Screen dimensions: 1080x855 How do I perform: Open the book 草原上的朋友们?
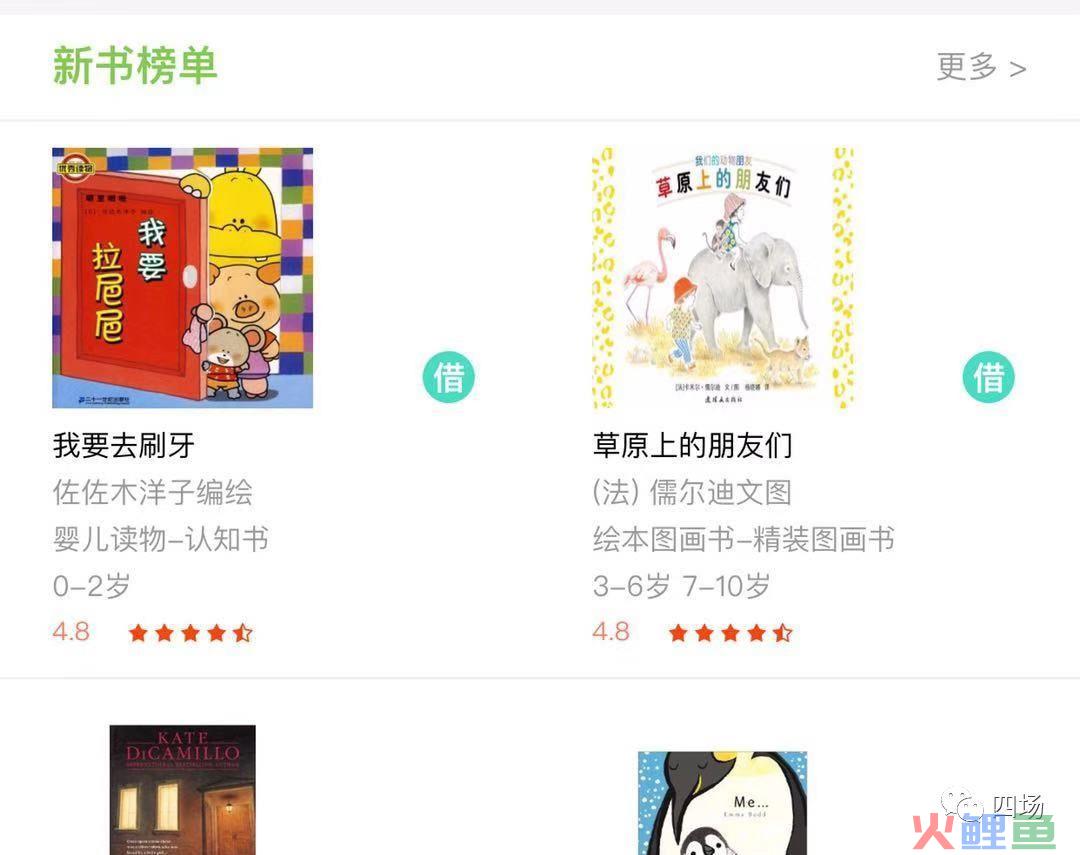[x=722, y=278]
